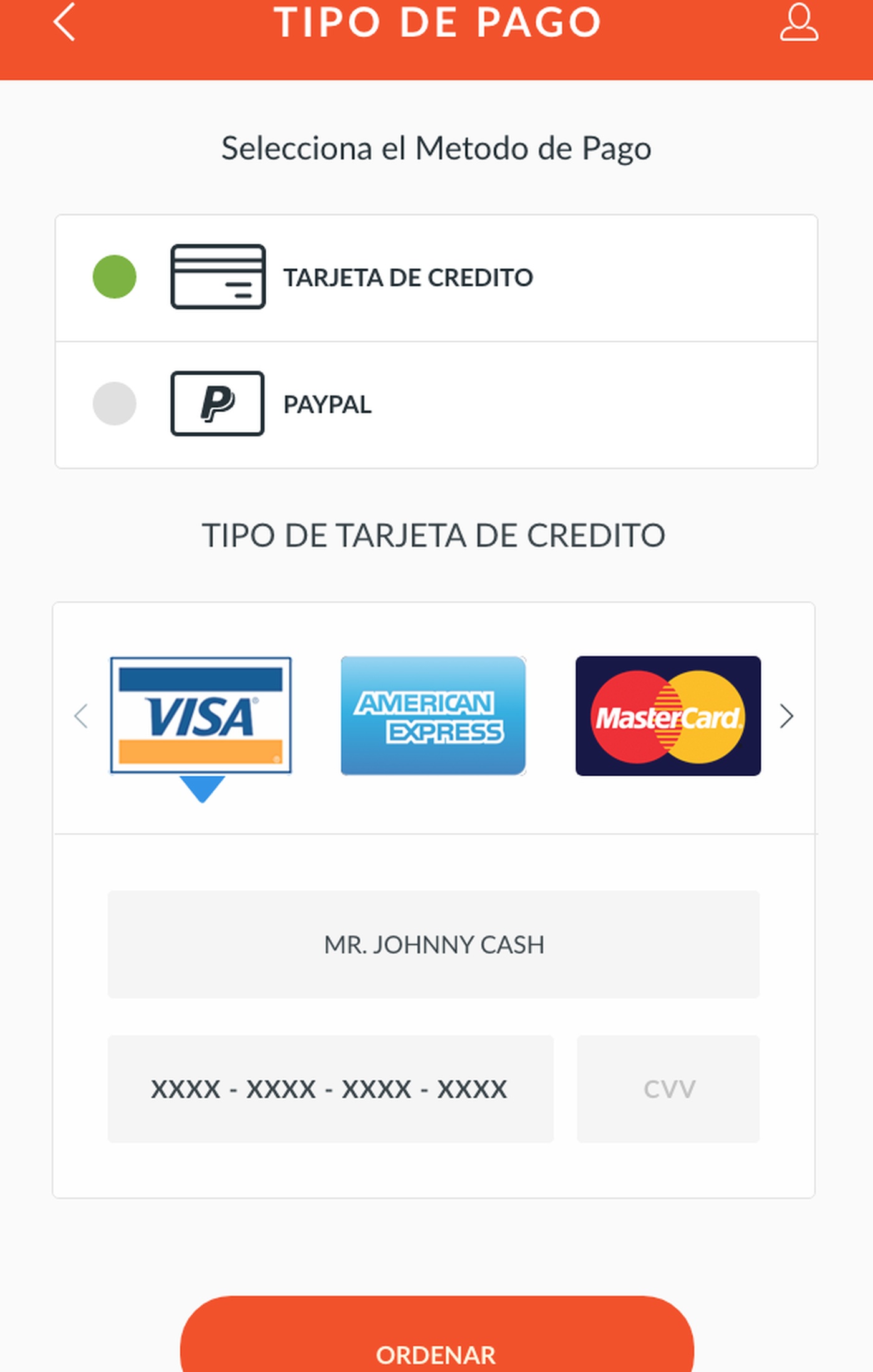
Task: Select Tarjeta de Credito payment method
Action: 115,277
